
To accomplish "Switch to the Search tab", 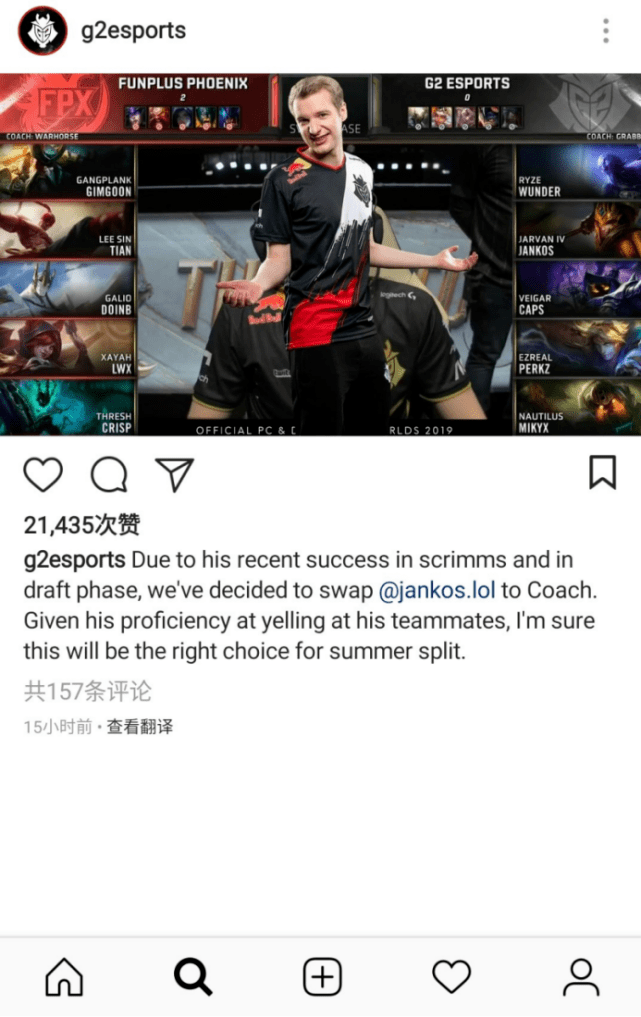I will click(x=193, y=976).
